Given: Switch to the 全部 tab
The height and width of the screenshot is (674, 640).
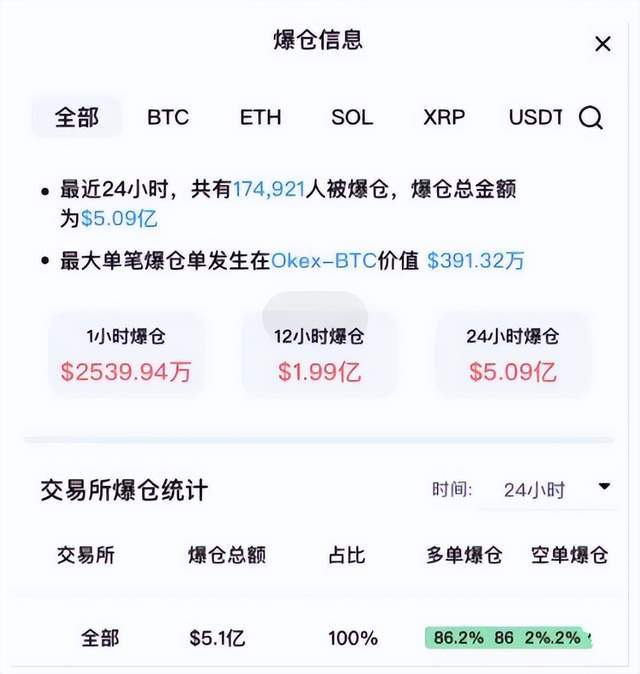Looking at the screenshot, I should 77,117.
